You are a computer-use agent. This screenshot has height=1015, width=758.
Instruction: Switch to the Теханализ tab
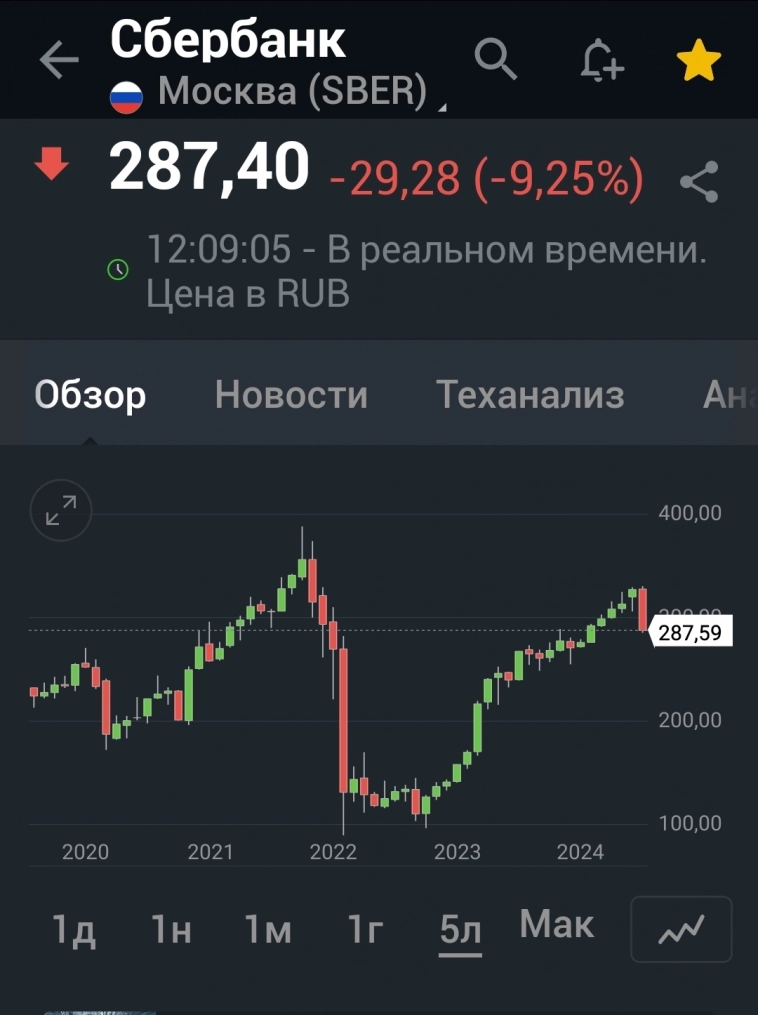coord(530,395)
